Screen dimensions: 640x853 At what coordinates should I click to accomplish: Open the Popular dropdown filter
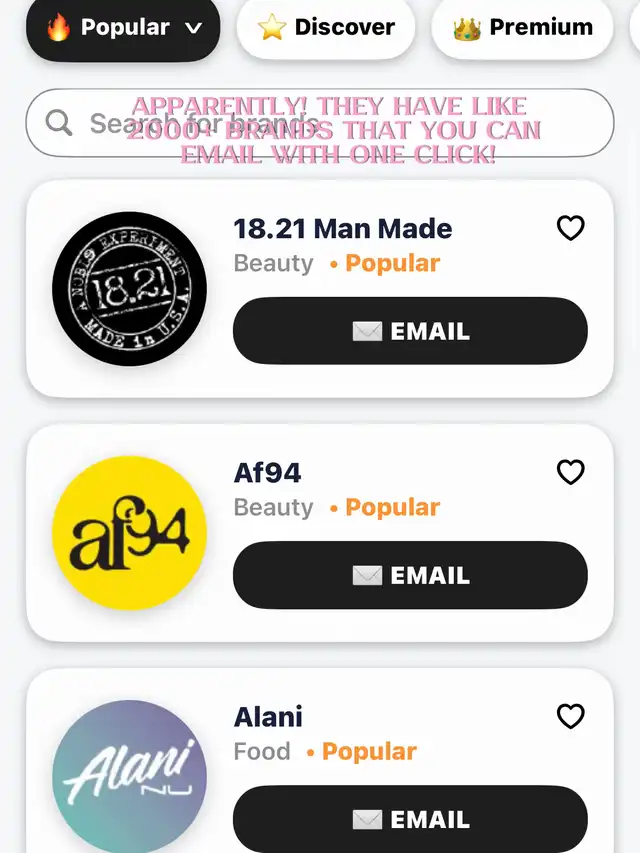pyautogui.click(x=123, y=28)
